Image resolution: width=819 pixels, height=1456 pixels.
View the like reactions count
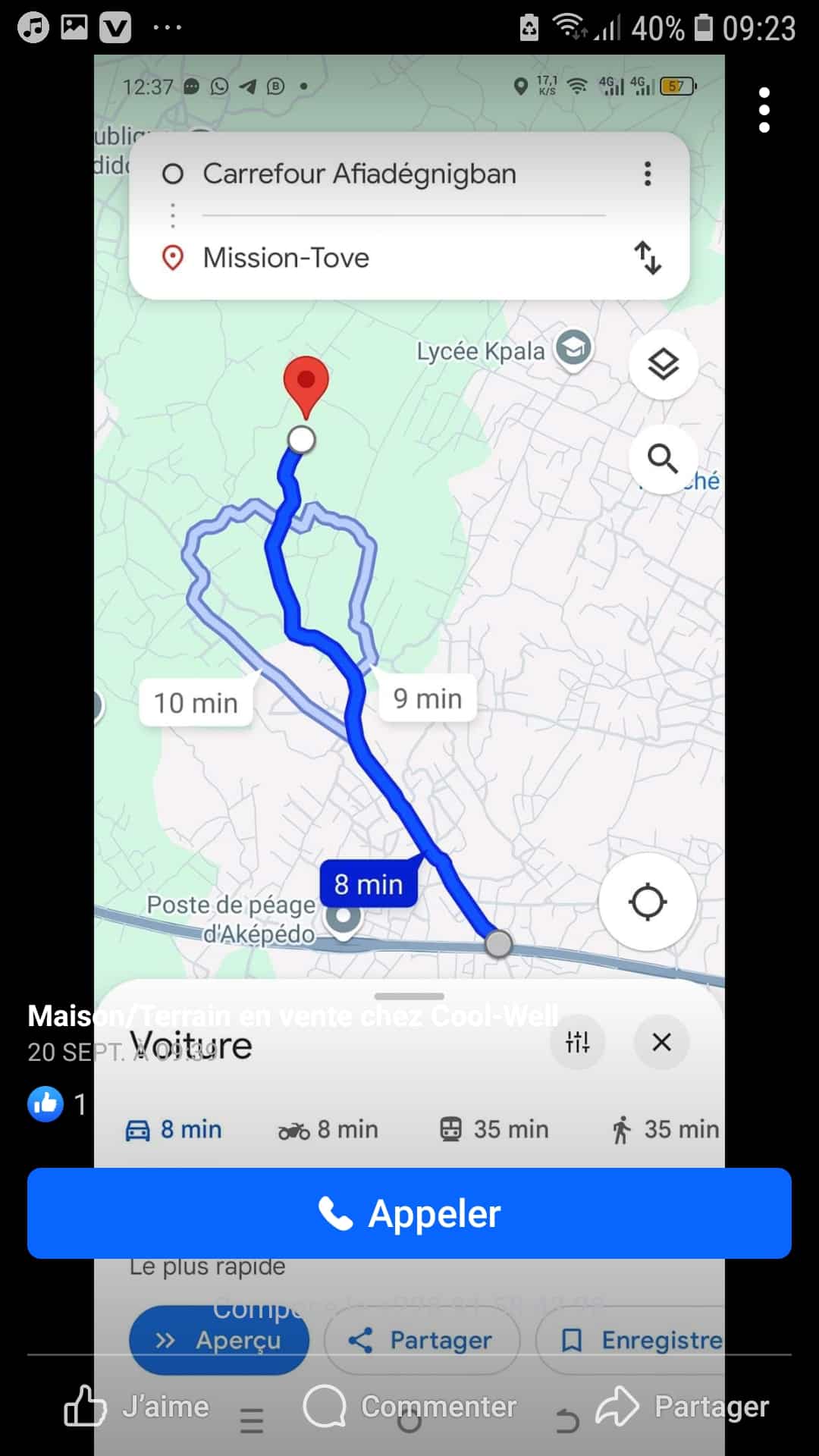pos(58,1104)
